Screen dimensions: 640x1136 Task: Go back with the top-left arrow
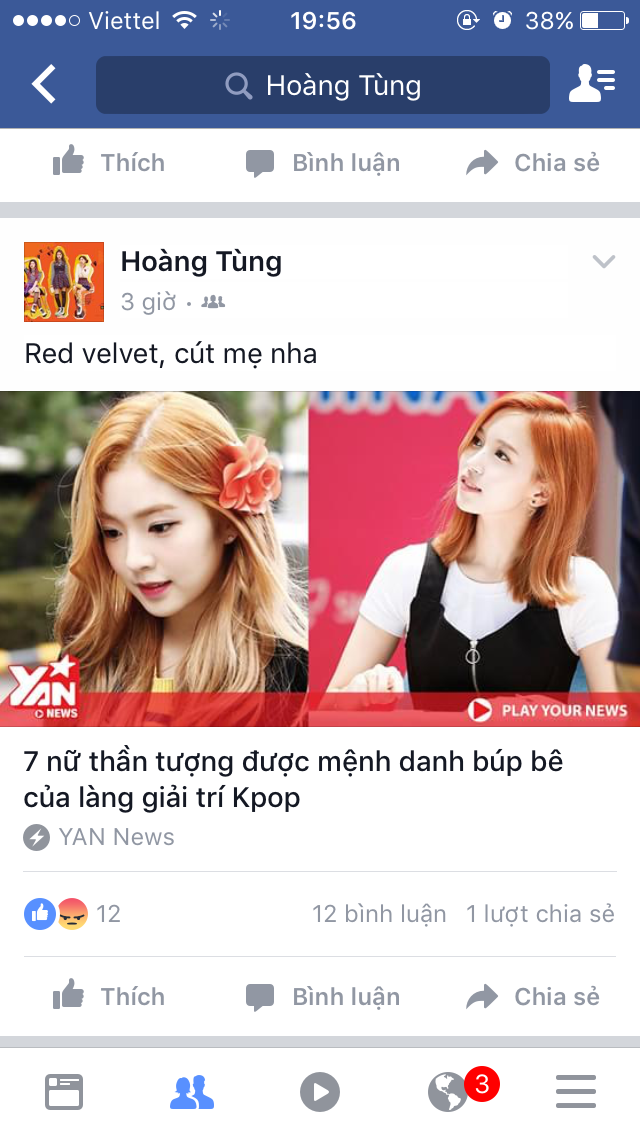pos(43,84)
